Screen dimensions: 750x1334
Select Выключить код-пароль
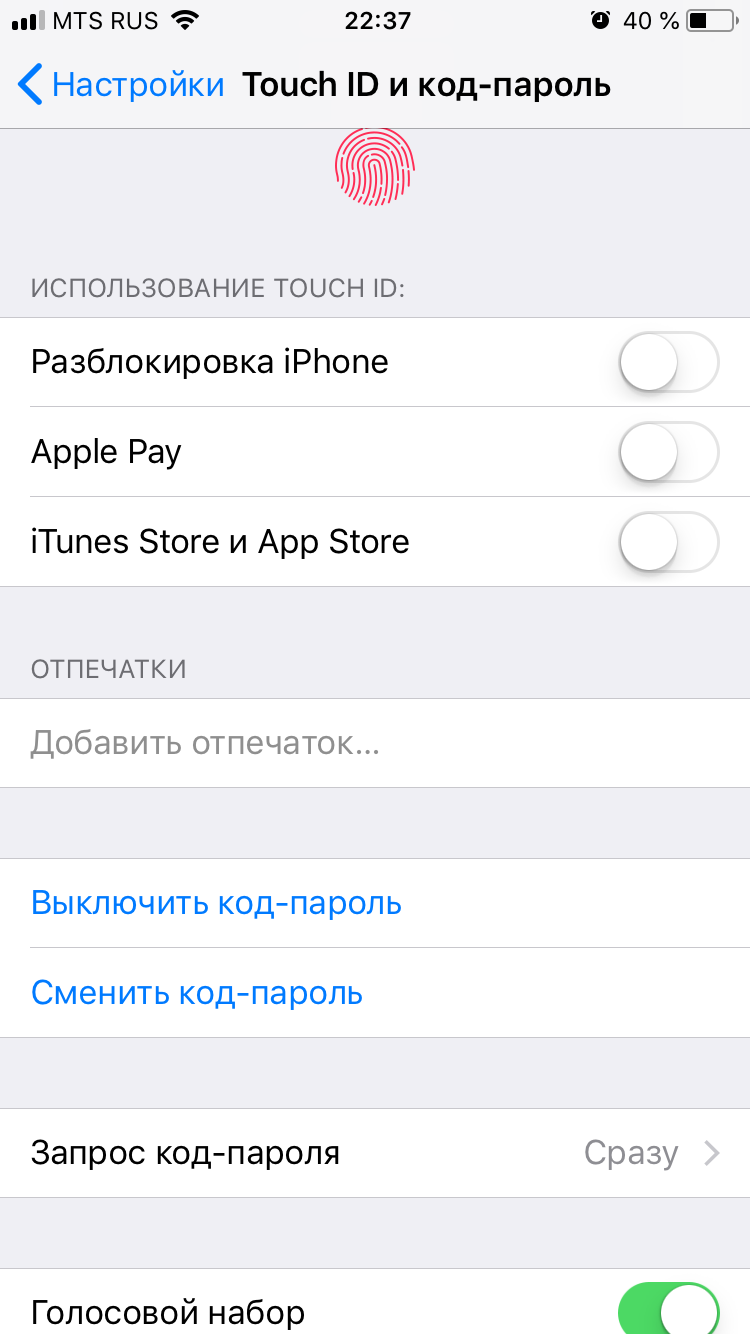click(x=216, y=903)
